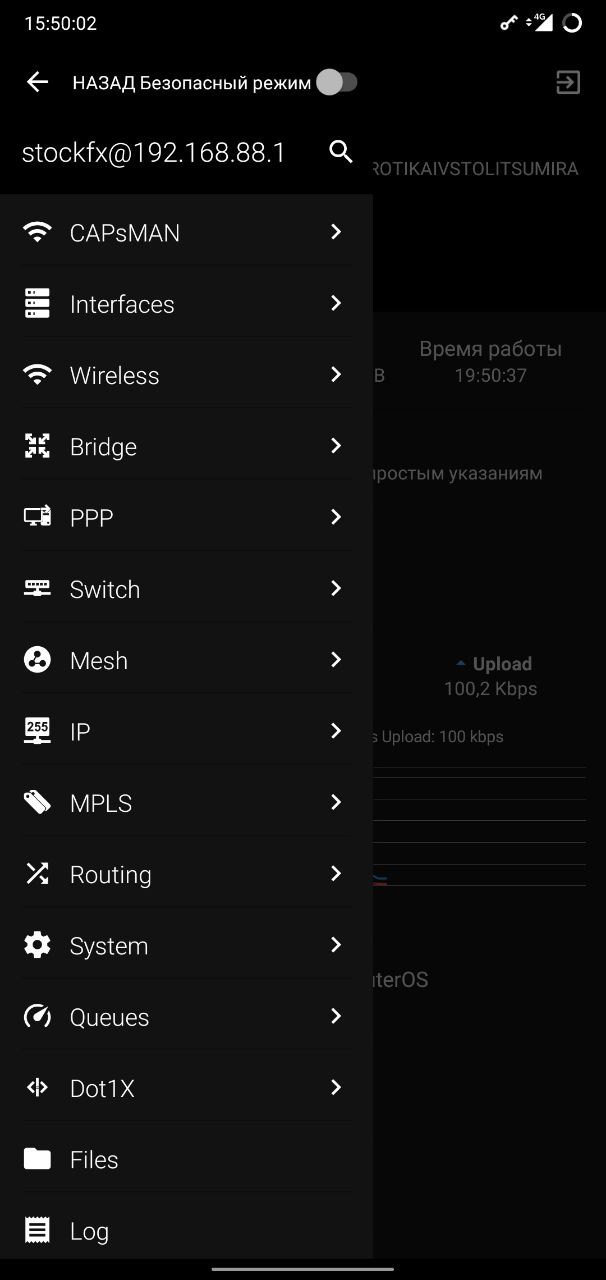
Task: Go to the Mesh section
Action: pos(186,660)
